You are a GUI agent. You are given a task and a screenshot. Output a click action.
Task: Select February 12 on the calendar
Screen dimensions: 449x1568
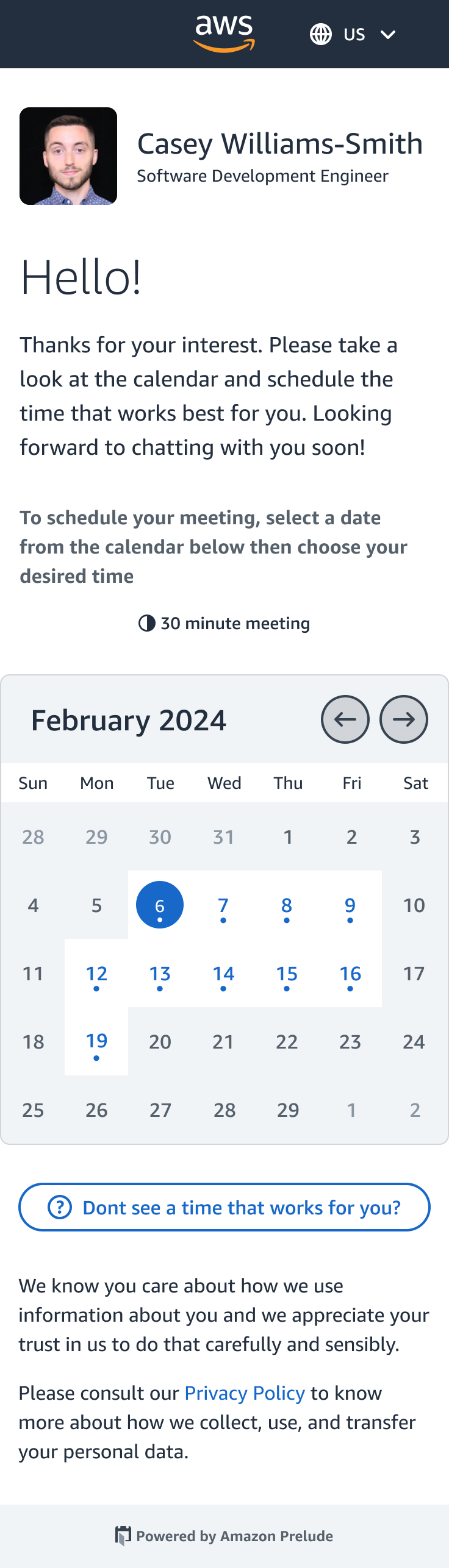pyautogui.click(x=96, y=973)
